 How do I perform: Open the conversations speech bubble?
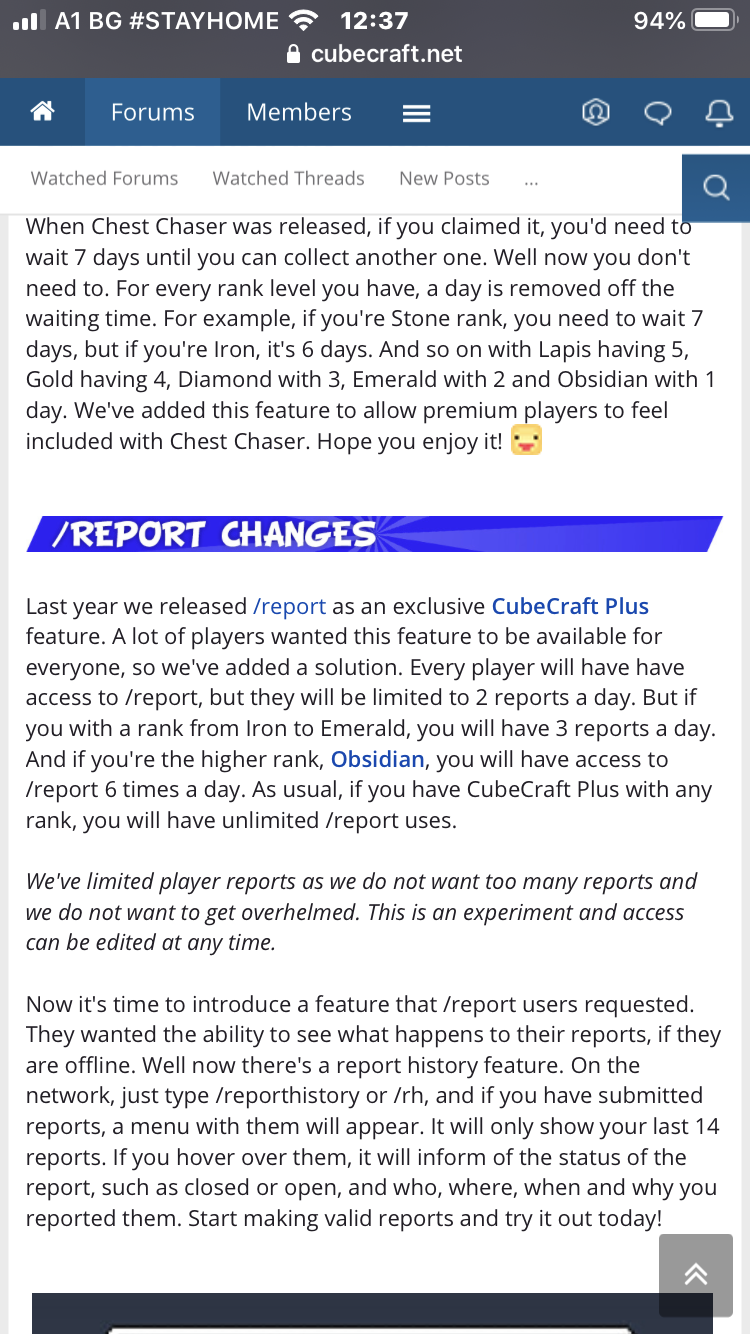click(657, 113)
